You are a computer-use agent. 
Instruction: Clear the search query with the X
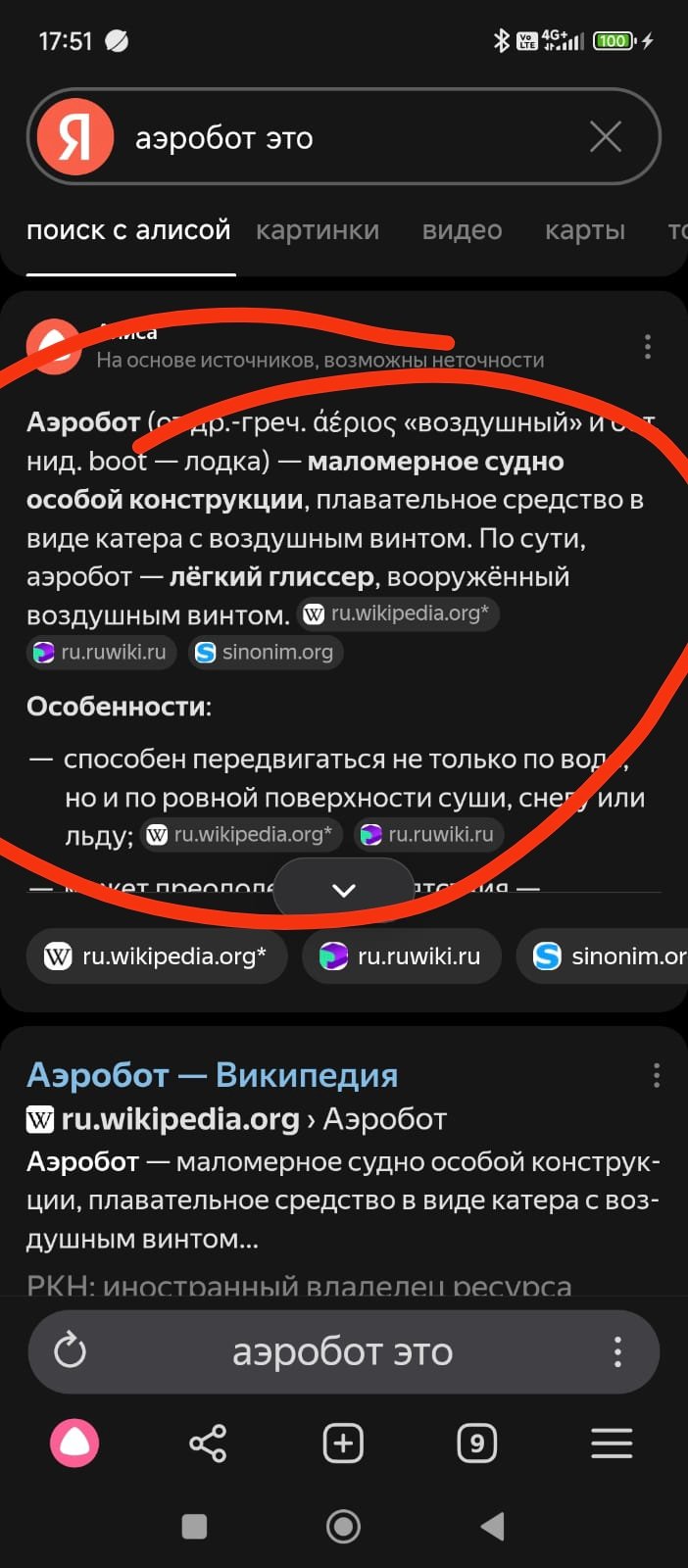click(x=606, y=137)
